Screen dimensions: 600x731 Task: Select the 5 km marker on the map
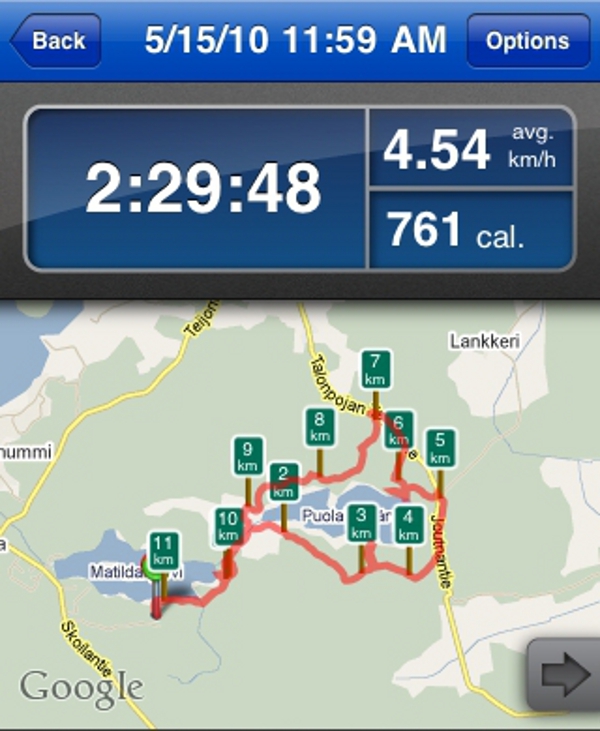[x=440, y=447]
